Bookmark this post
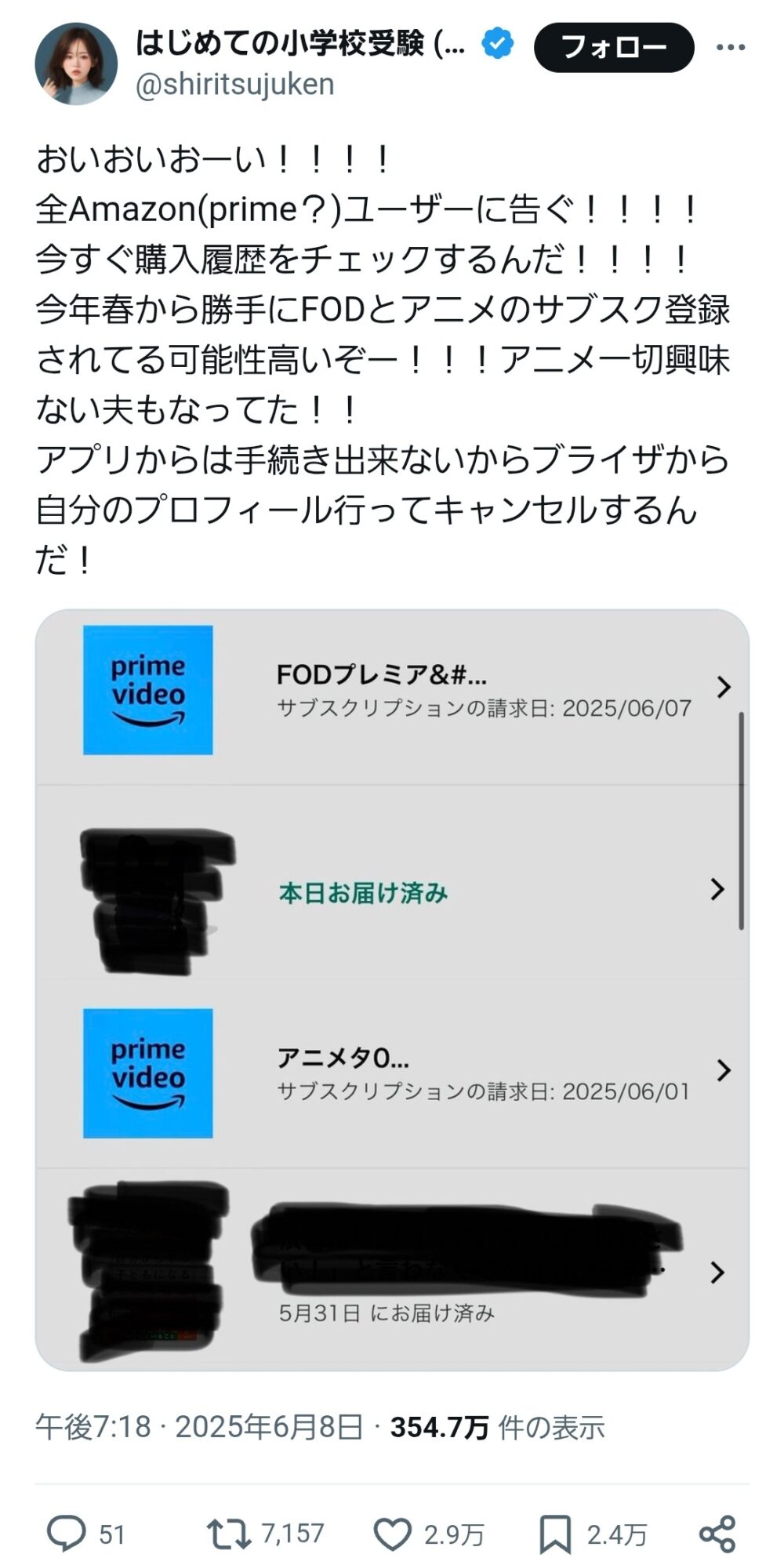Viewport: 784px width, 1565px height. coord(593,1534)
